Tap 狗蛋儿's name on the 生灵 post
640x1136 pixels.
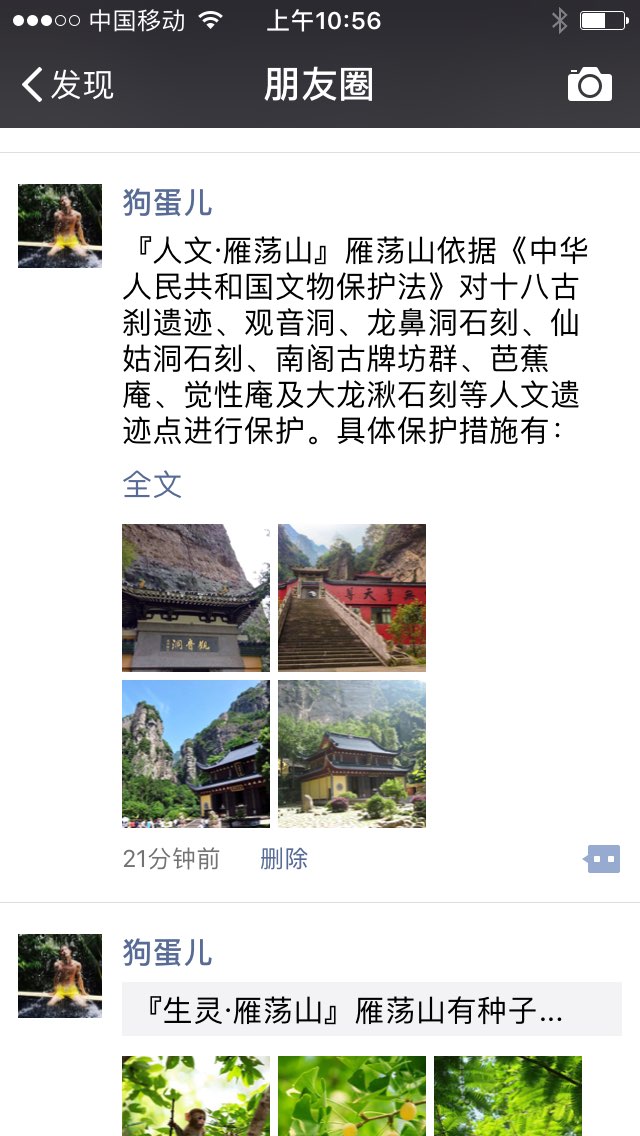(167, 952)
